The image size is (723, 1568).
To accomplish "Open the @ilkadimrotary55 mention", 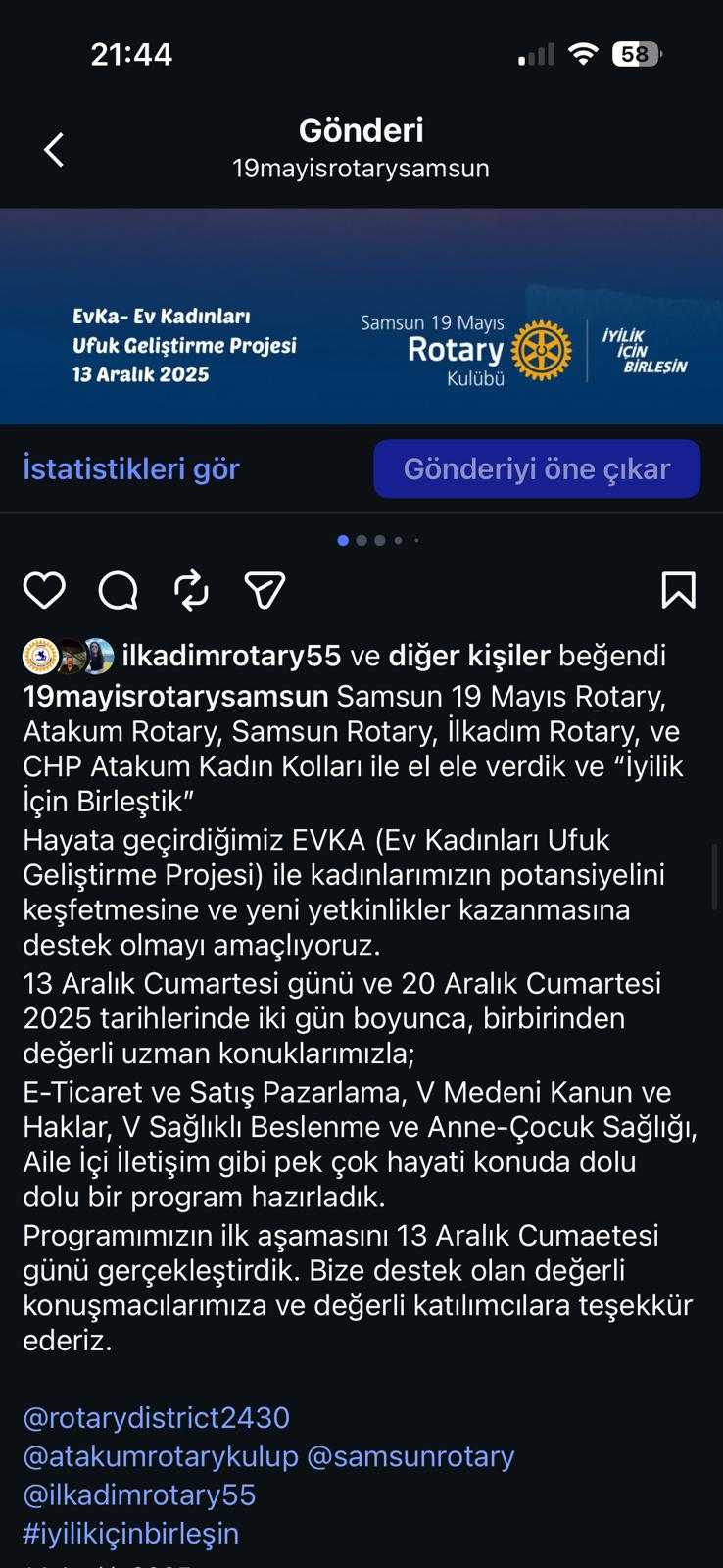I will (139, 1494).
